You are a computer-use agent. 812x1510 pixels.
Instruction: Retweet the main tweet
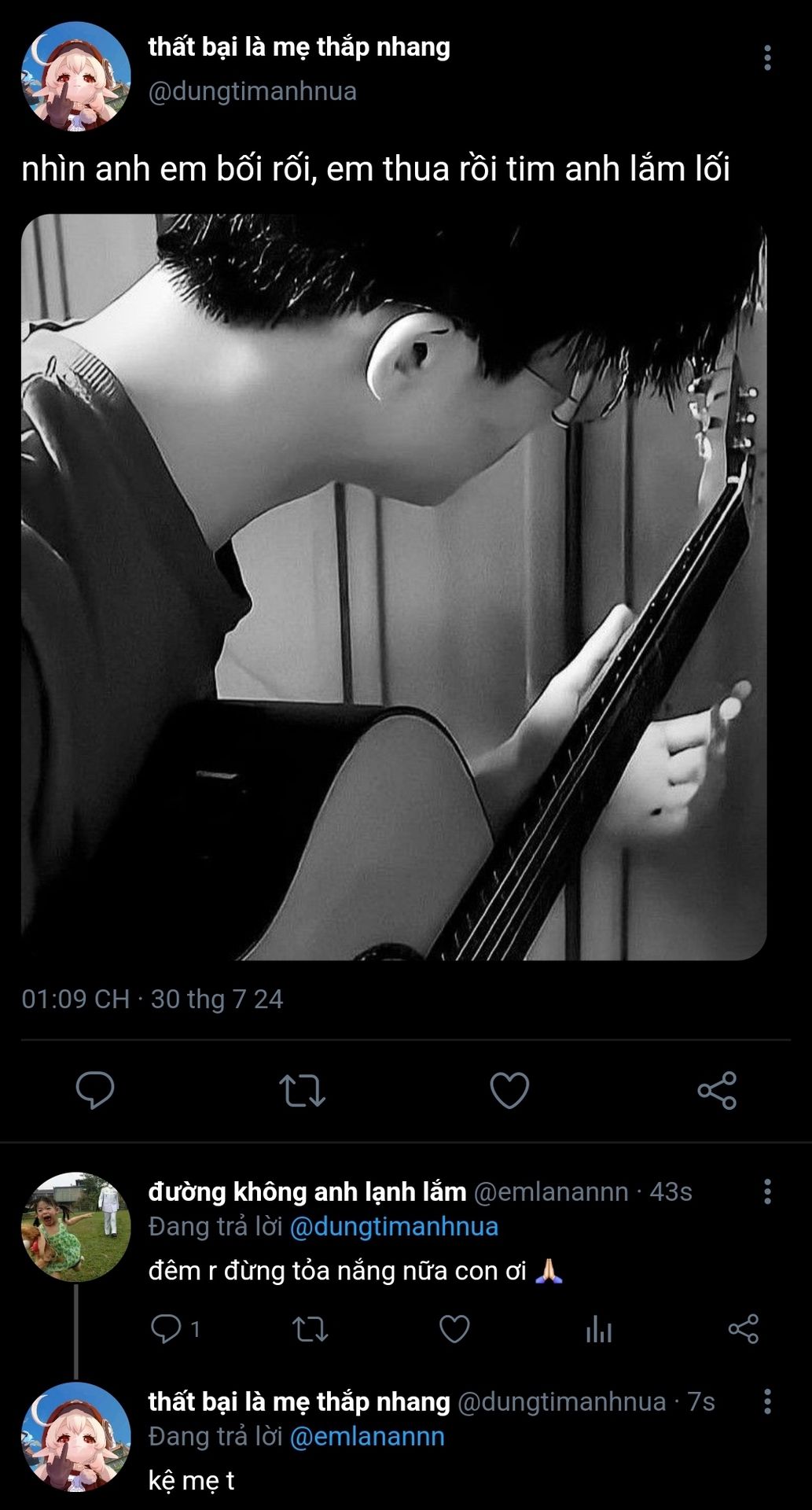click(x=302, y=1091)
